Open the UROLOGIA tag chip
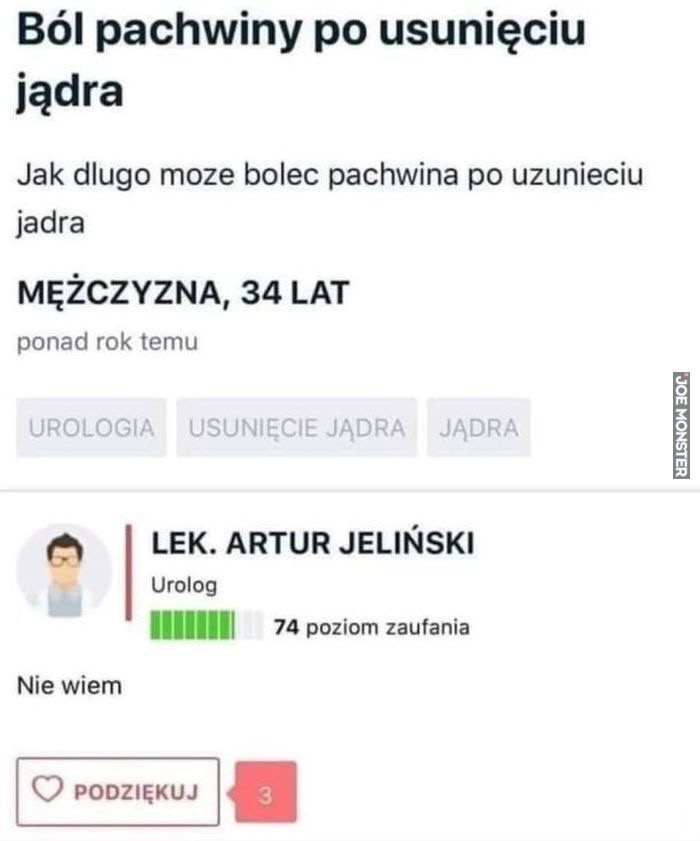Viewport: 700px width, 841px height. [91, 428]
